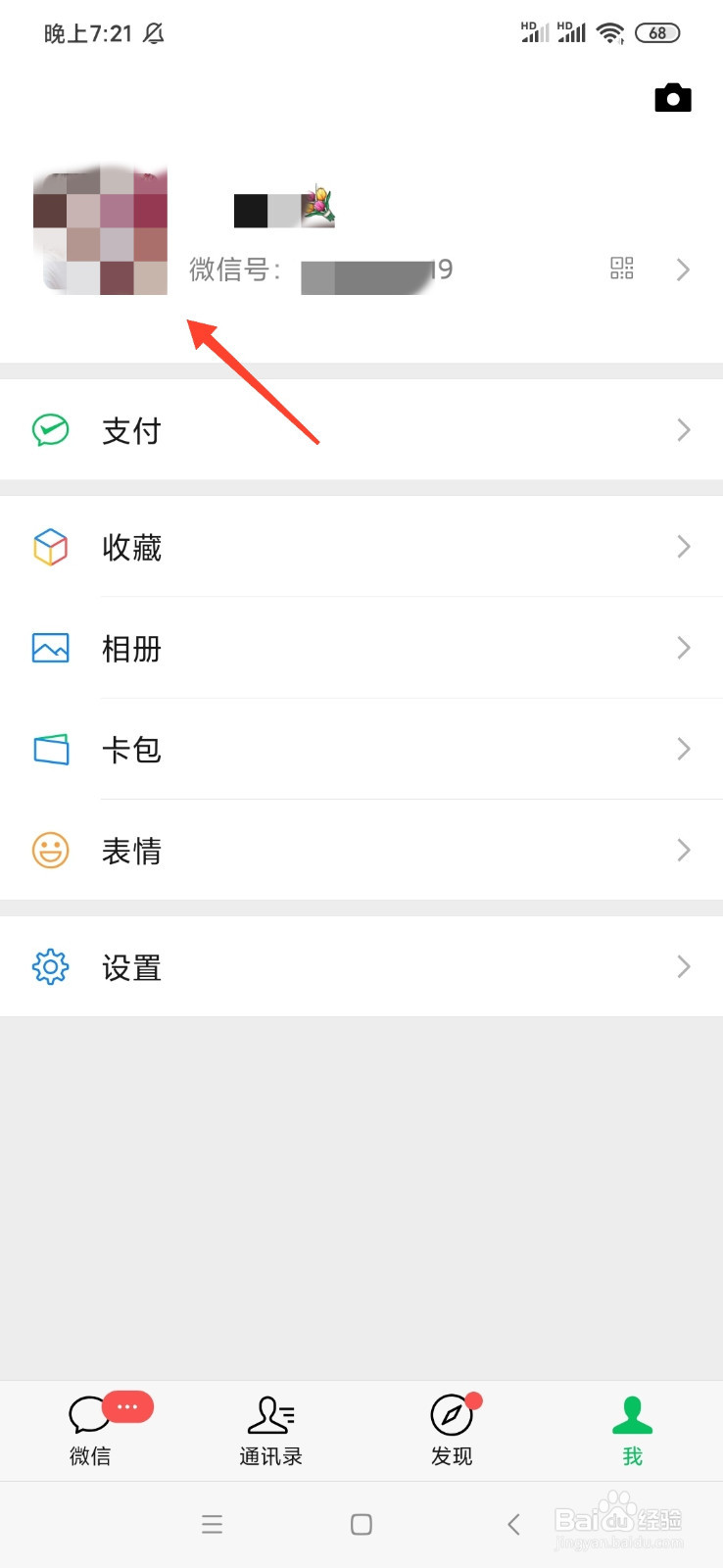This screenshot has height=1568, width=723.
Task: Open the Album (相册) photo icon
Action: tap(49, 648)
